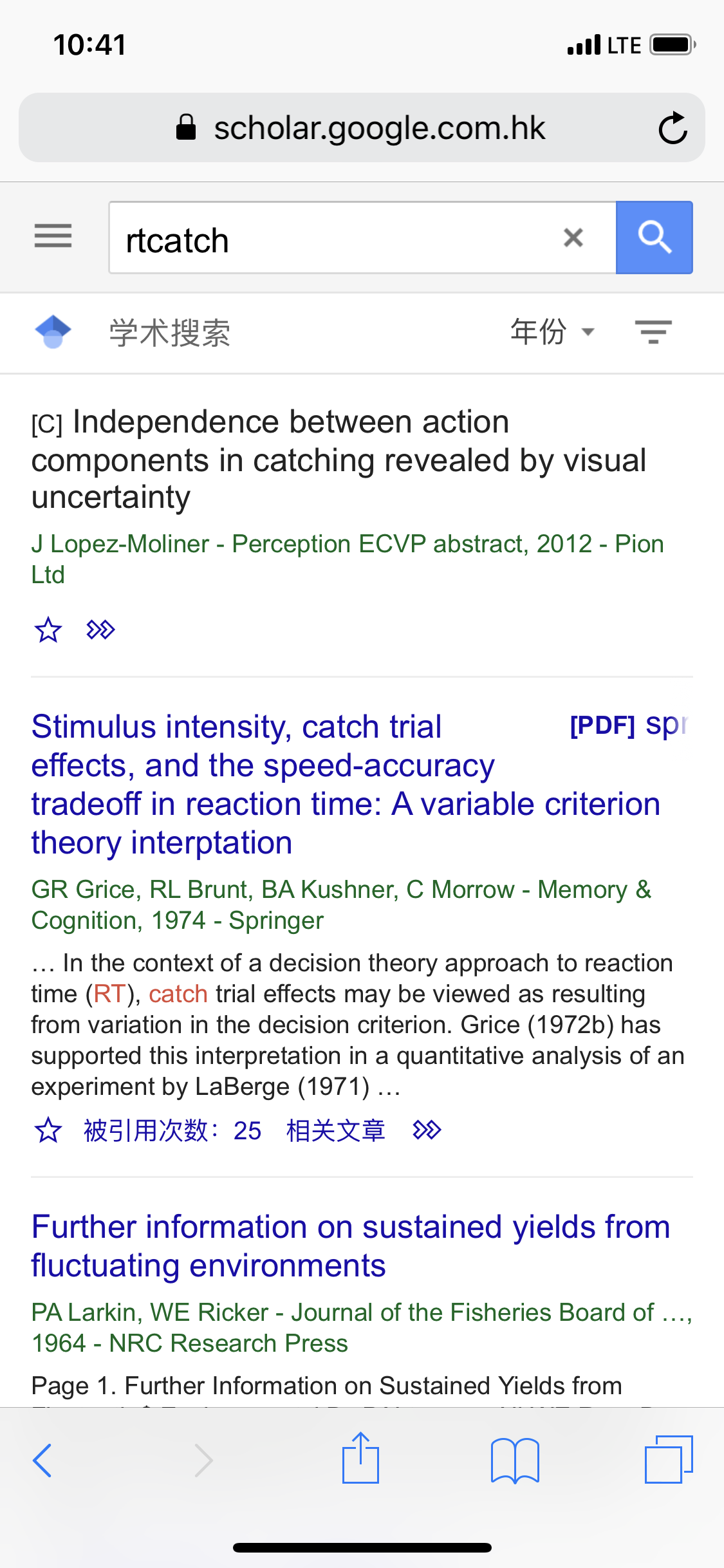Screen dimensions: 724x1568
Task: Go back in Safari
Action: coord(42,1460)
